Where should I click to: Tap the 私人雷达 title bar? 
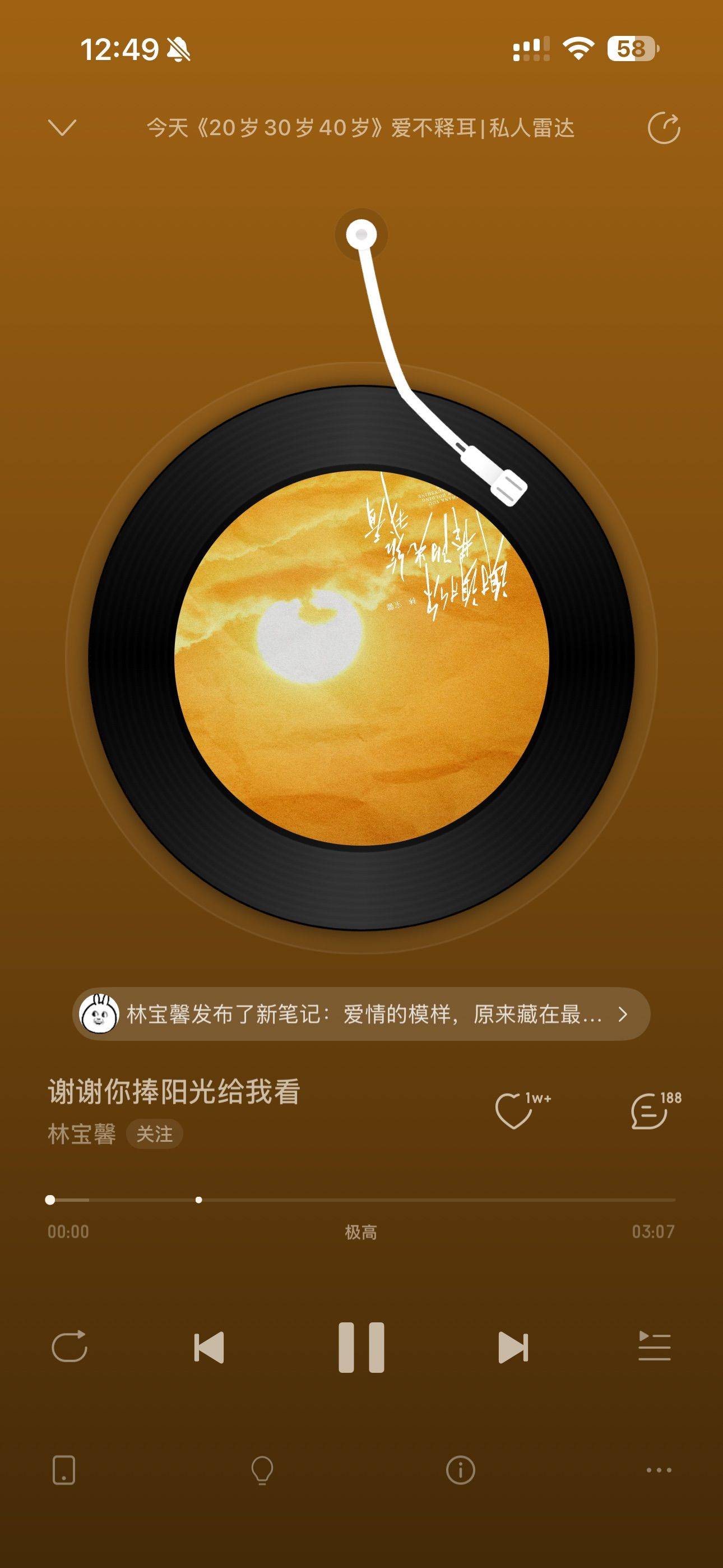[361, 128]
